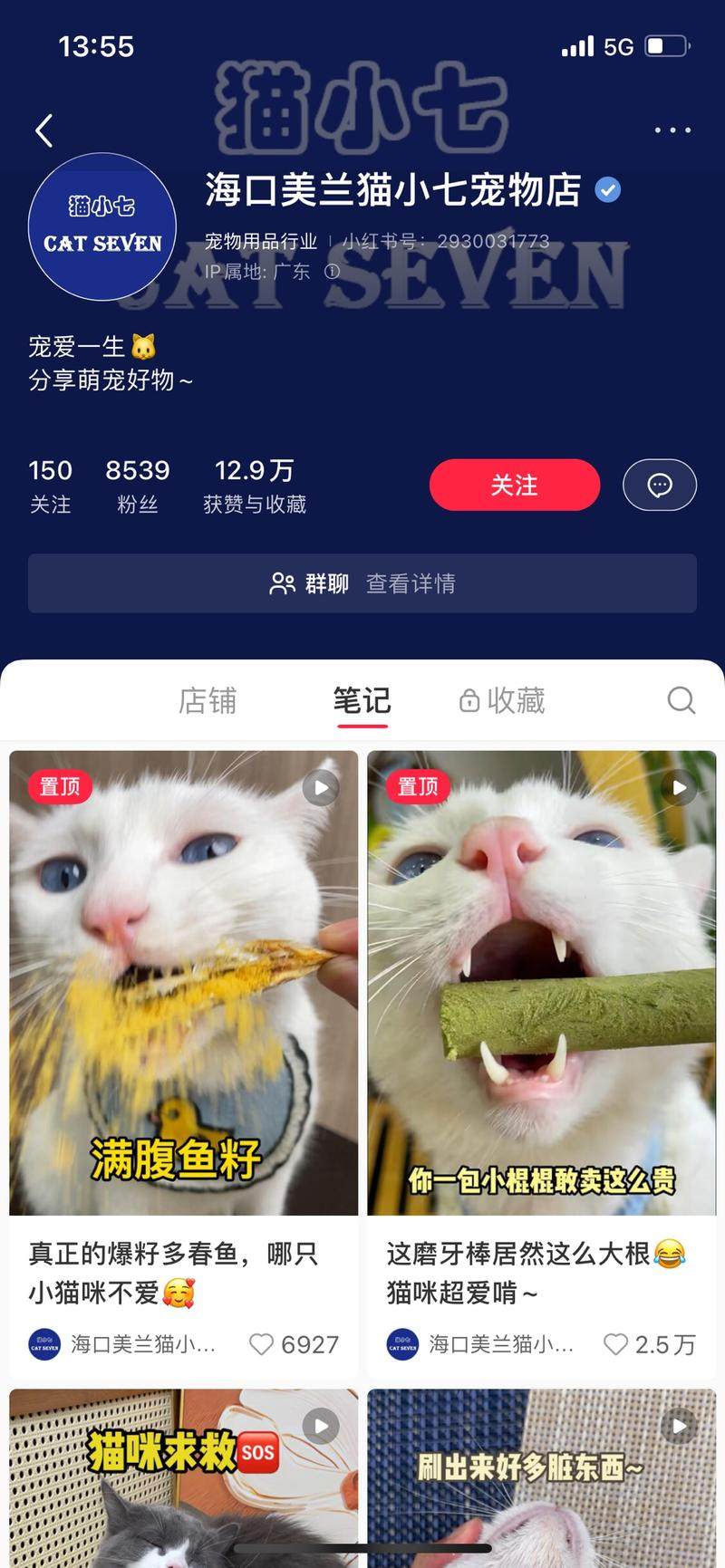Switch to the 店铺 tab

(x=208, y=700)
